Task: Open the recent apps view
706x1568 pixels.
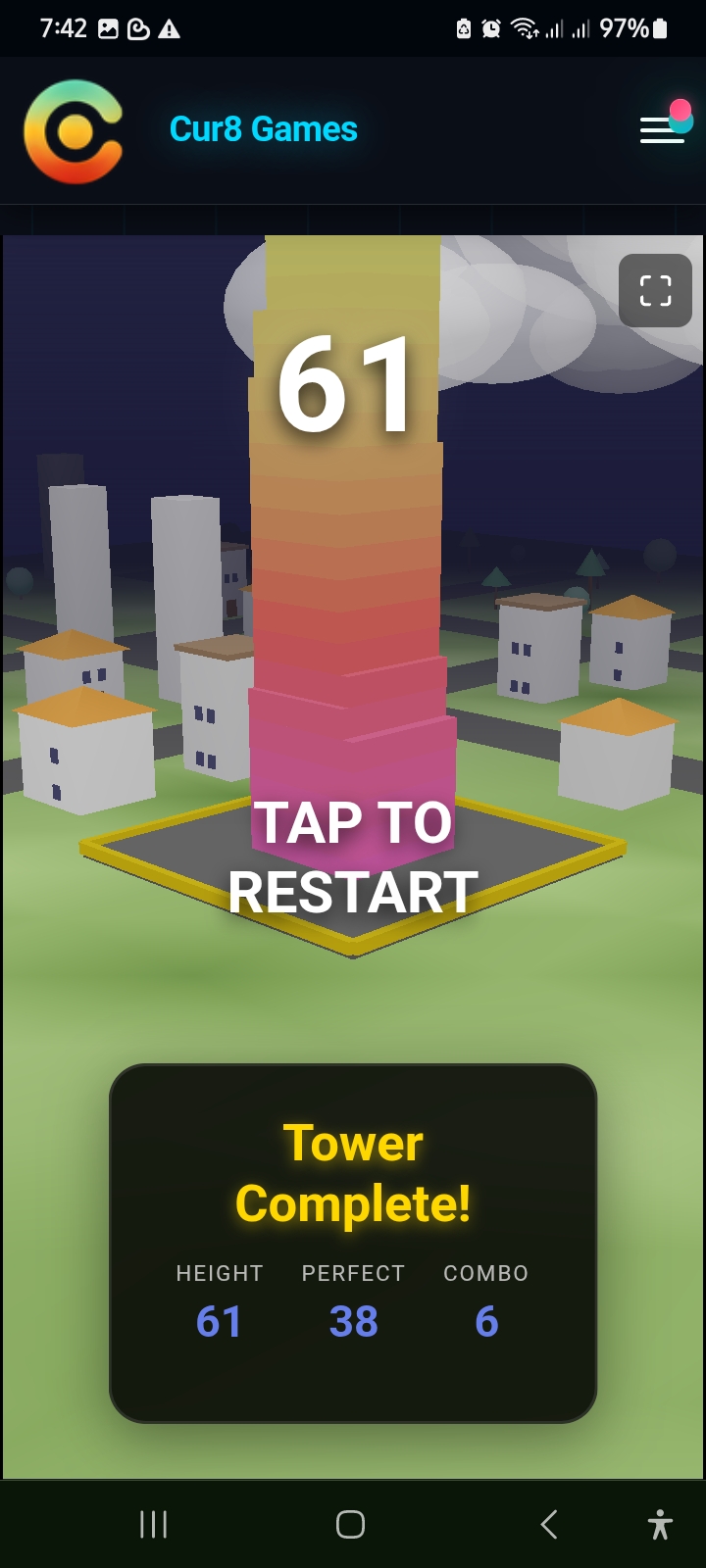Action: tap(154, 1524)
